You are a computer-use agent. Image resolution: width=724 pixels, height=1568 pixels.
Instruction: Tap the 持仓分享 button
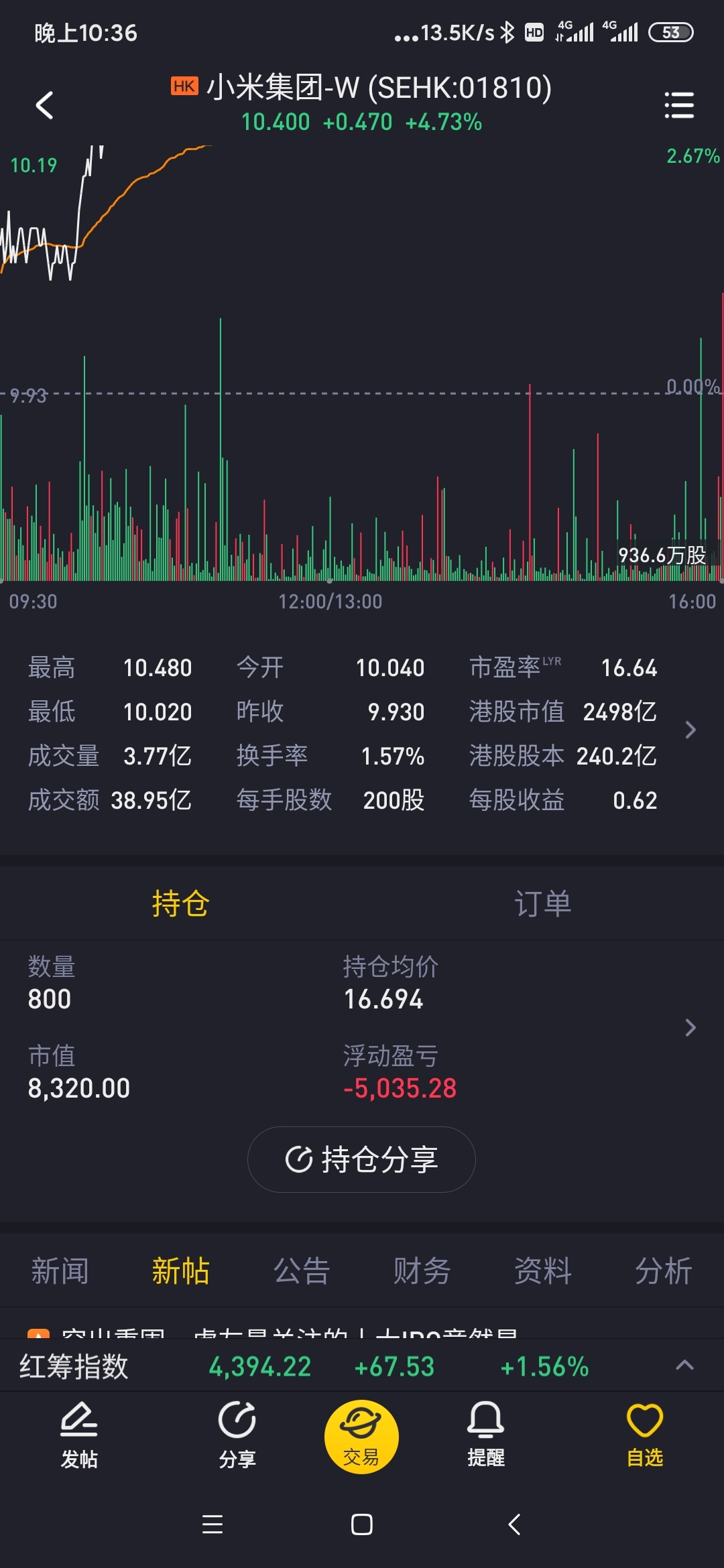[x=361, y=1159]
